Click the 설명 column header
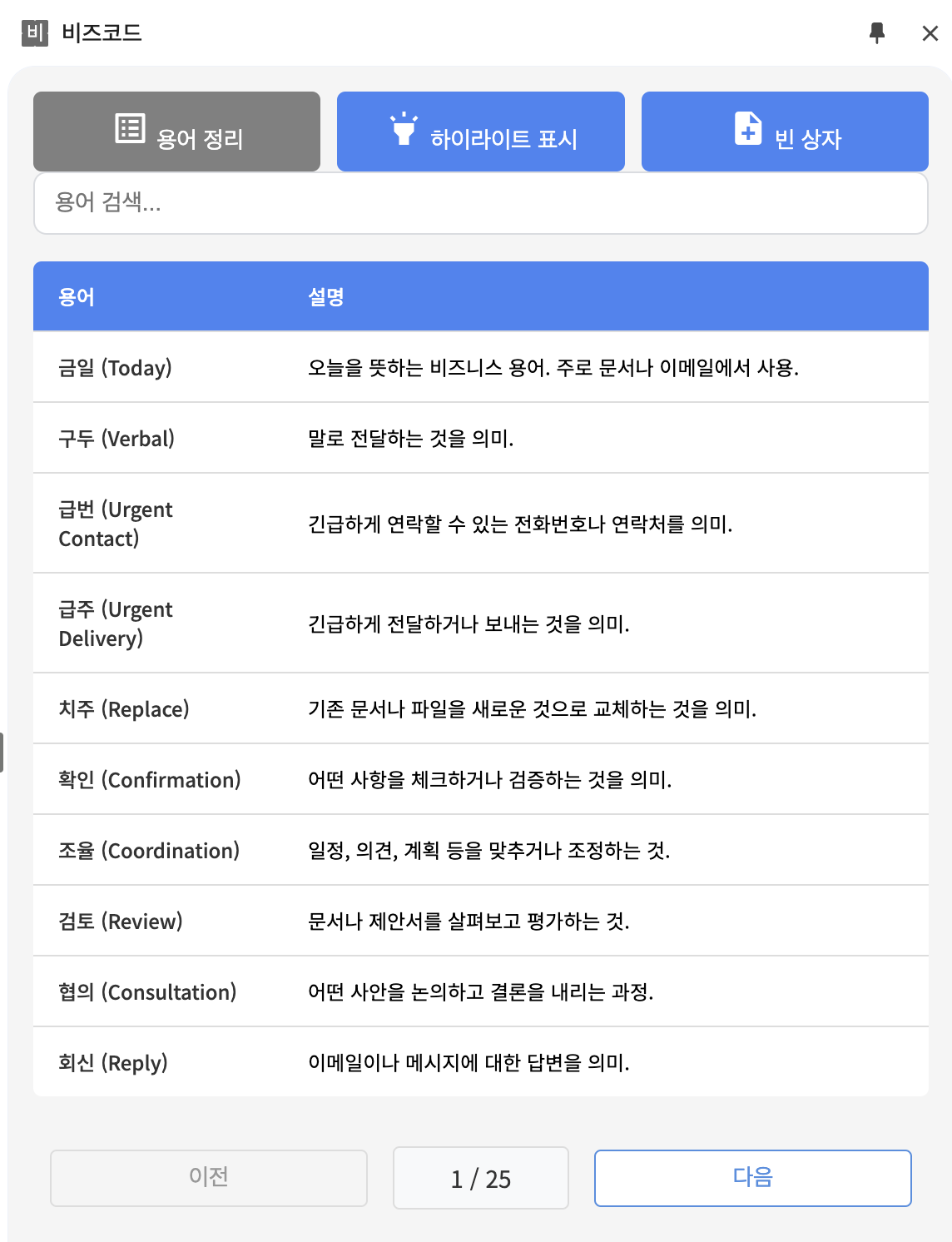 324,296
